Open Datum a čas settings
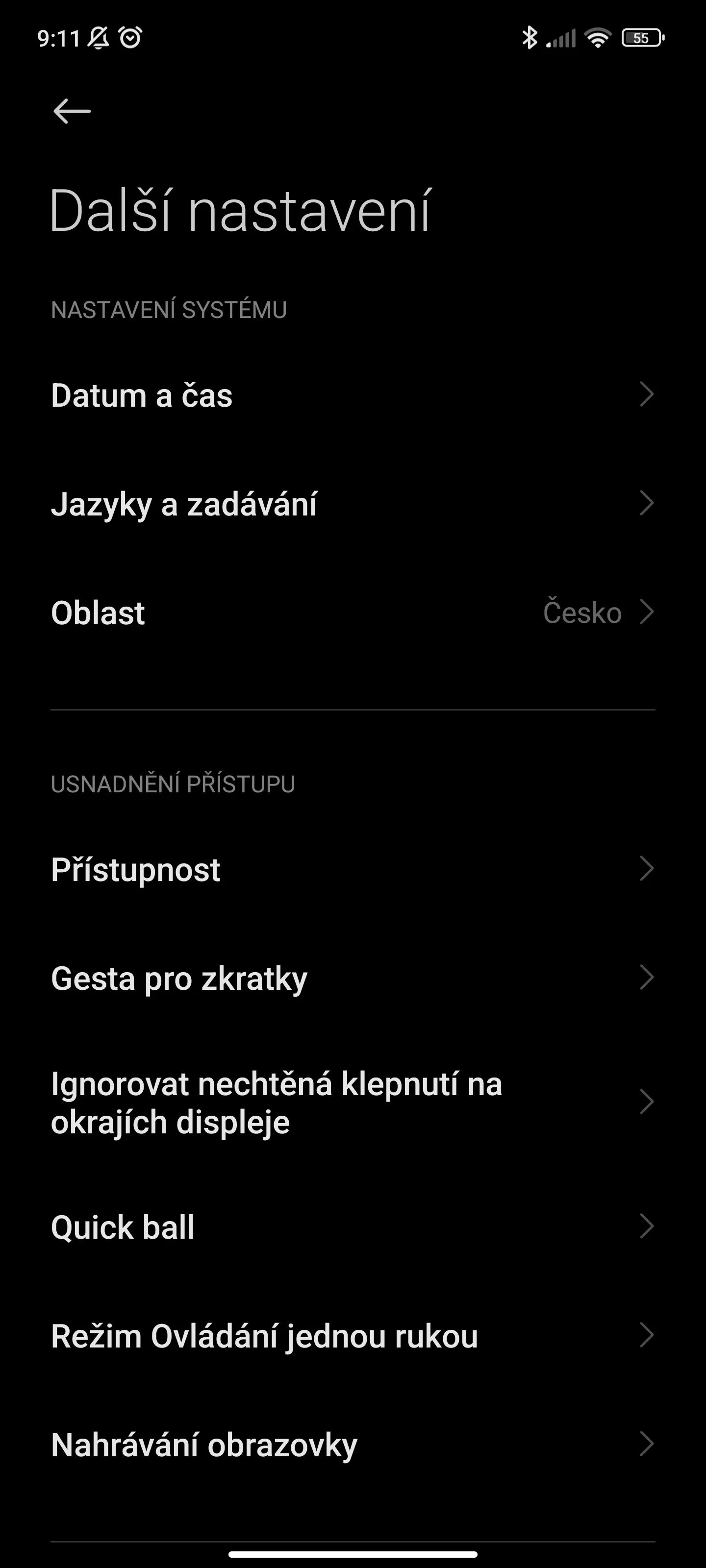706x1568 pixels. click(353, 395)
